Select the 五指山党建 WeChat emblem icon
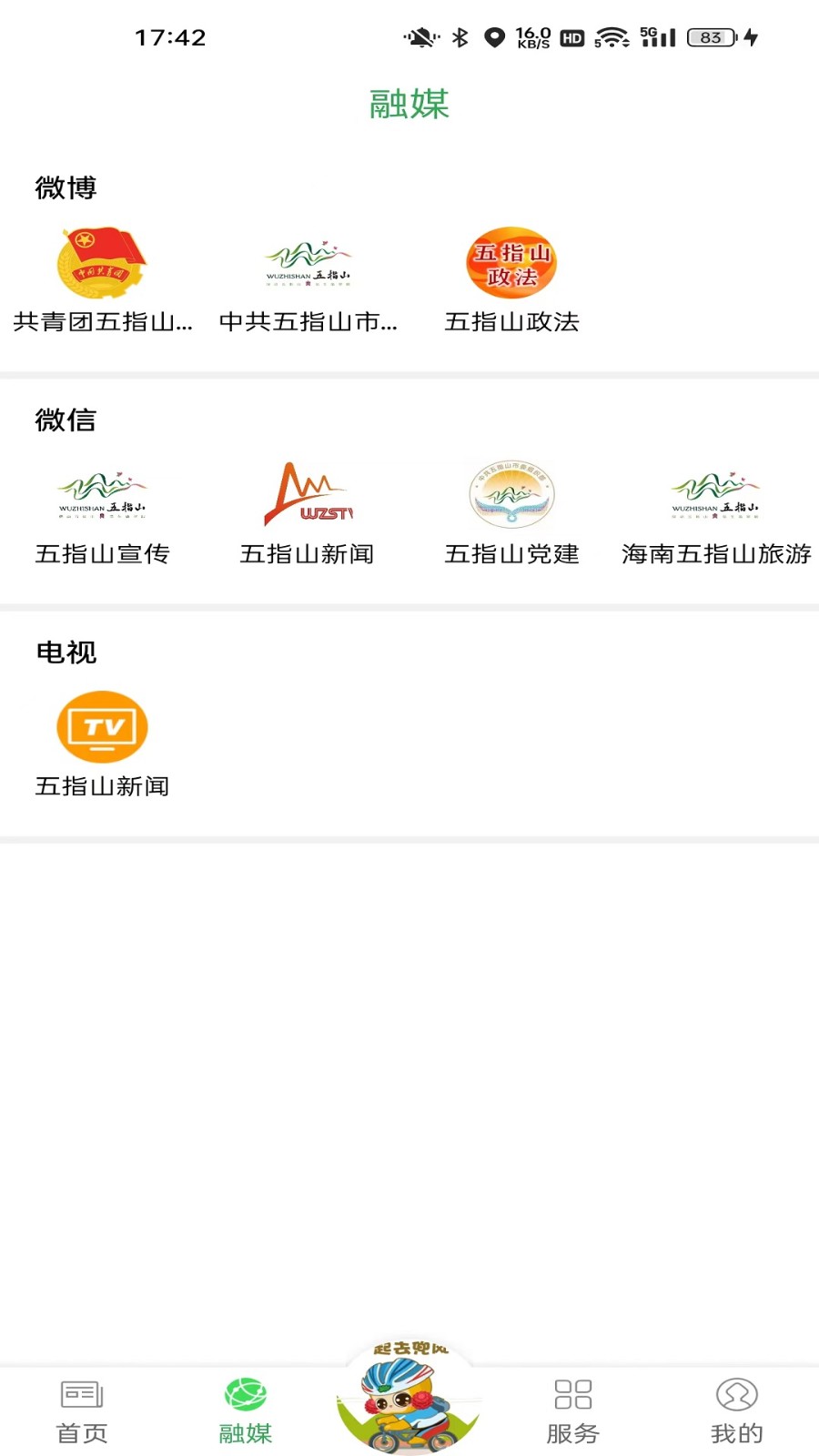Image resolution: width=819 pixels, height=1456 pixels. pos(511,496)
